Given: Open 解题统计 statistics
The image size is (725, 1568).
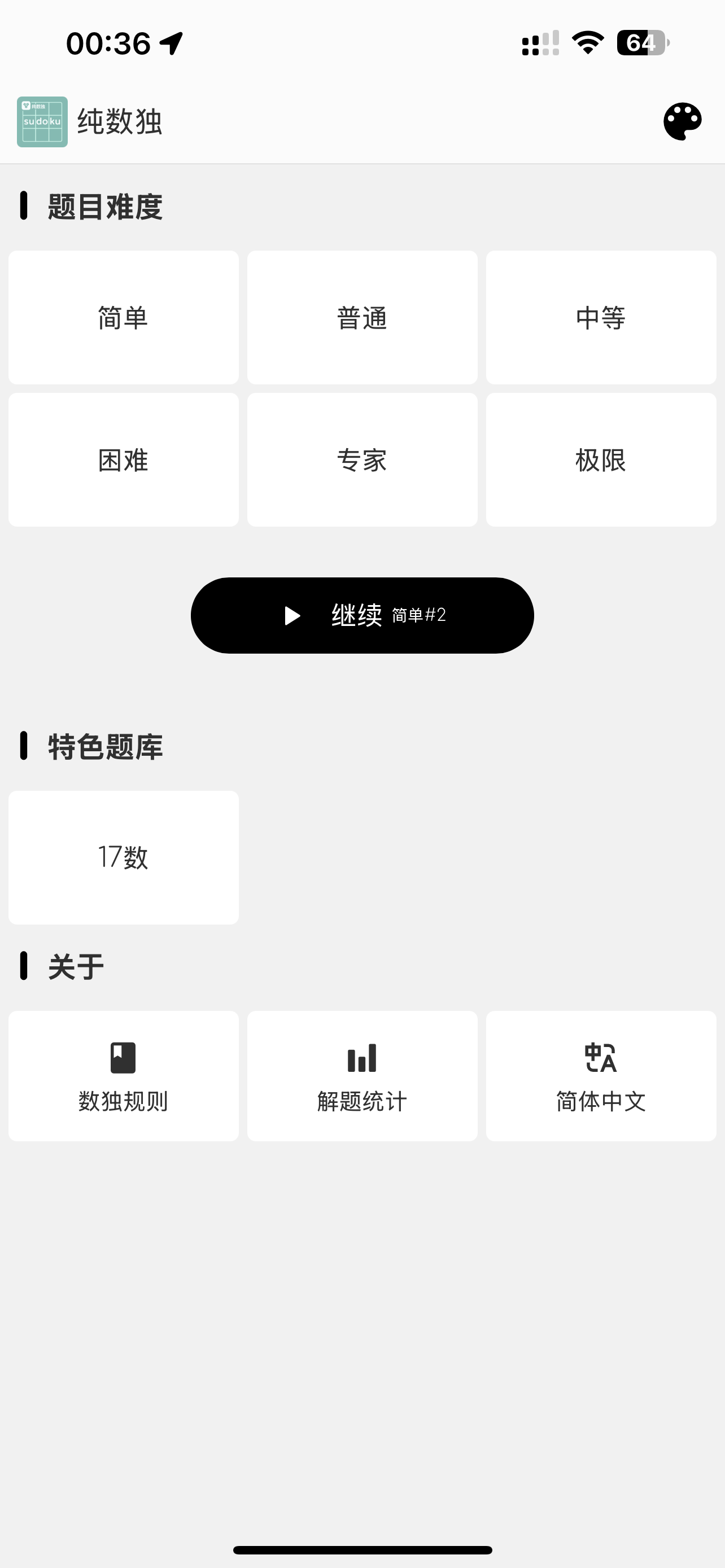Looking at the screenshot, I should pos(362,1076).
